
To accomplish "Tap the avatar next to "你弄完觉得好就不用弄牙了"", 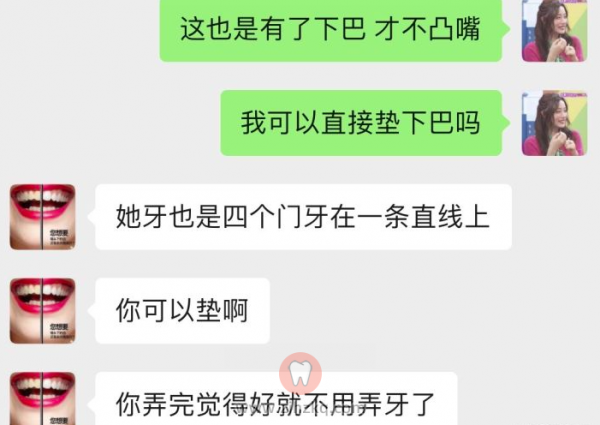I will click(x=43, y=400).
